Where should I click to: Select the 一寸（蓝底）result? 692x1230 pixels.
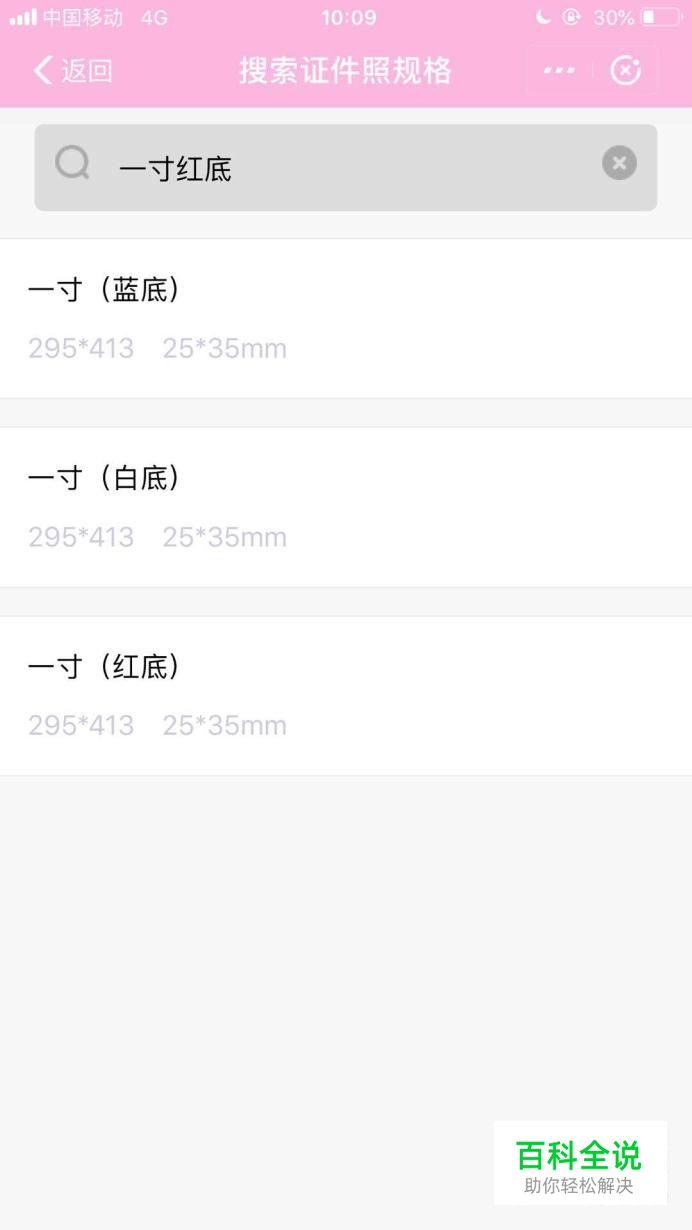(x=346, y=319)
